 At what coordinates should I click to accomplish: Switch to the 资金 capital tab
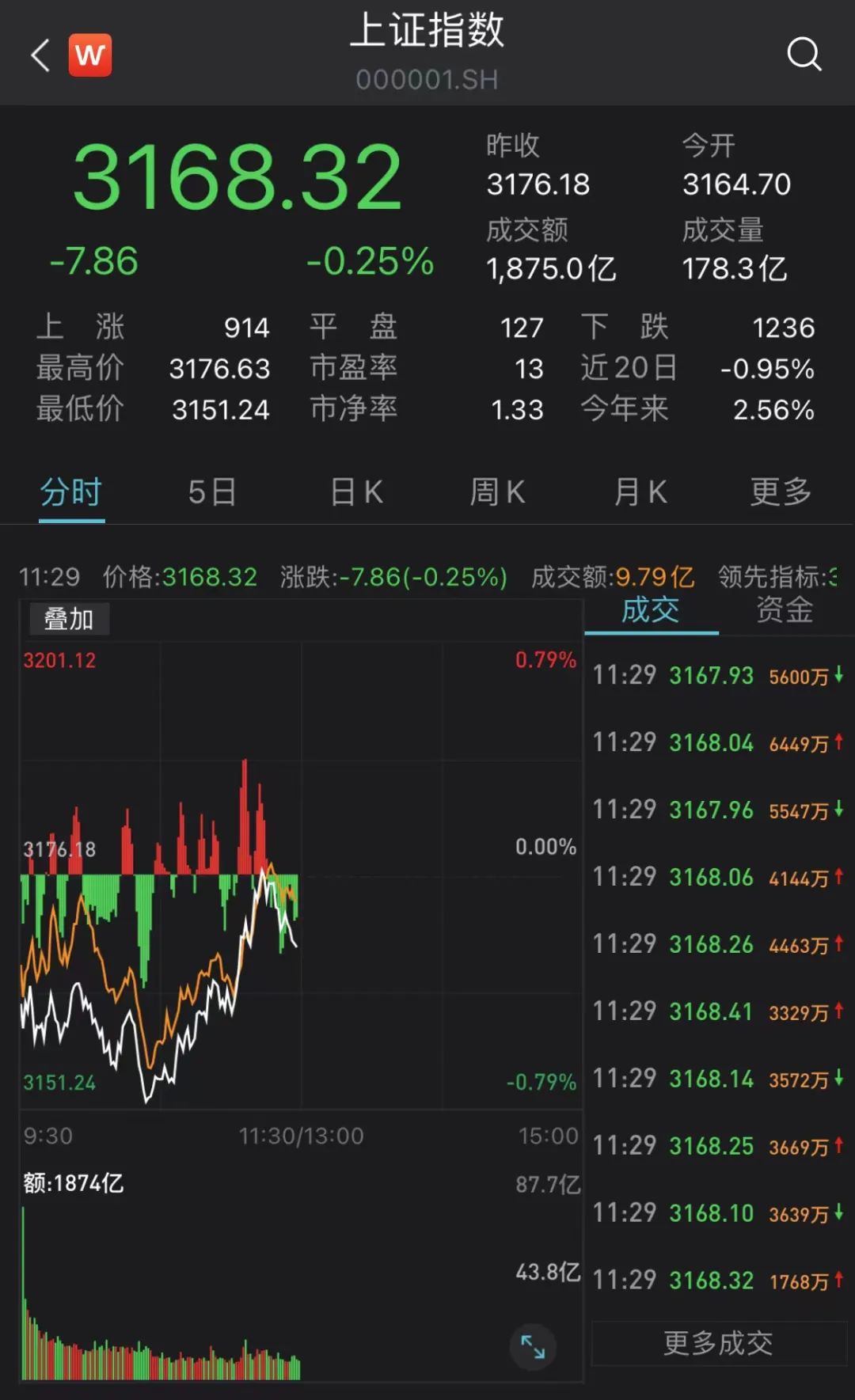coord(785,611)
